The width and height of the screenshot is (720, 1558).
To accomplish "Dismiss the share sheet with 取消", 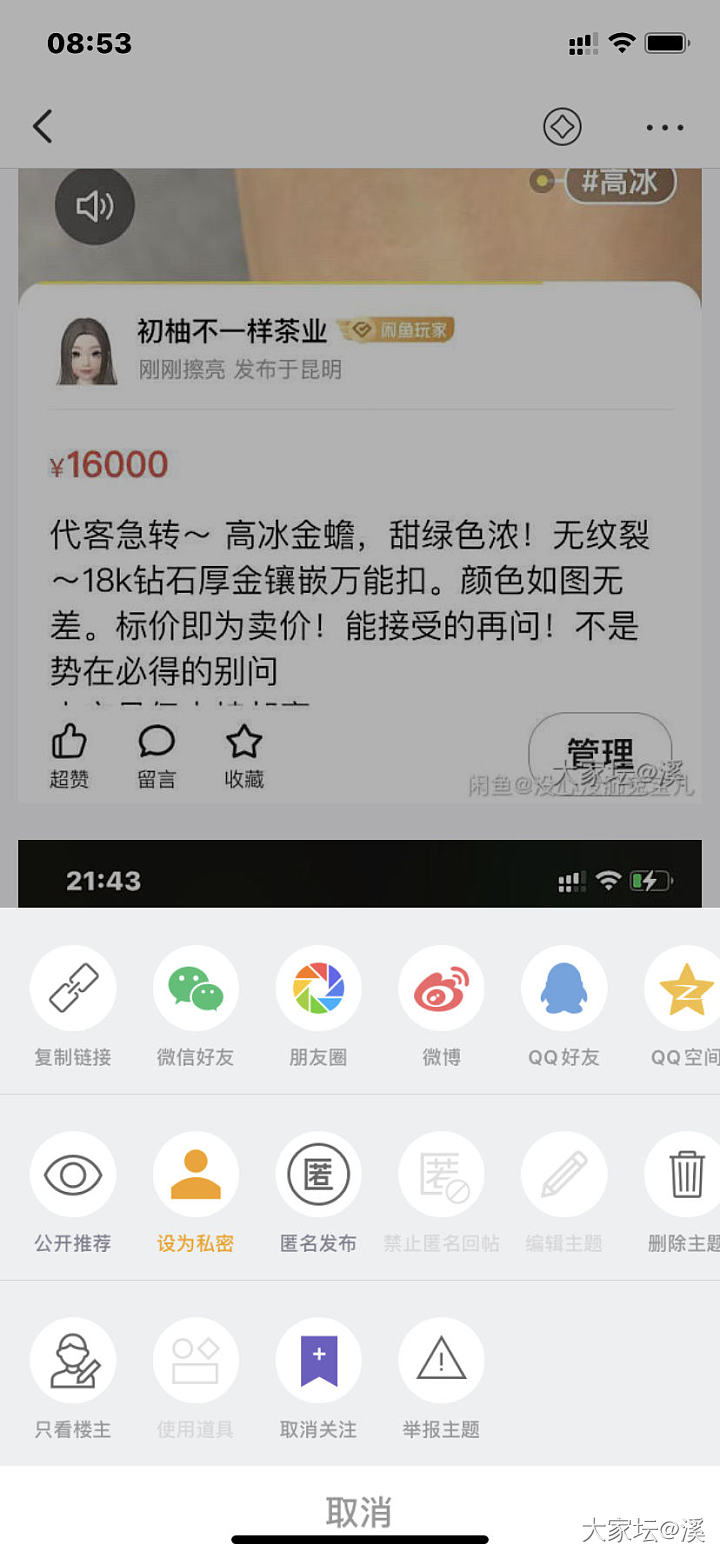I will 360,1511.
